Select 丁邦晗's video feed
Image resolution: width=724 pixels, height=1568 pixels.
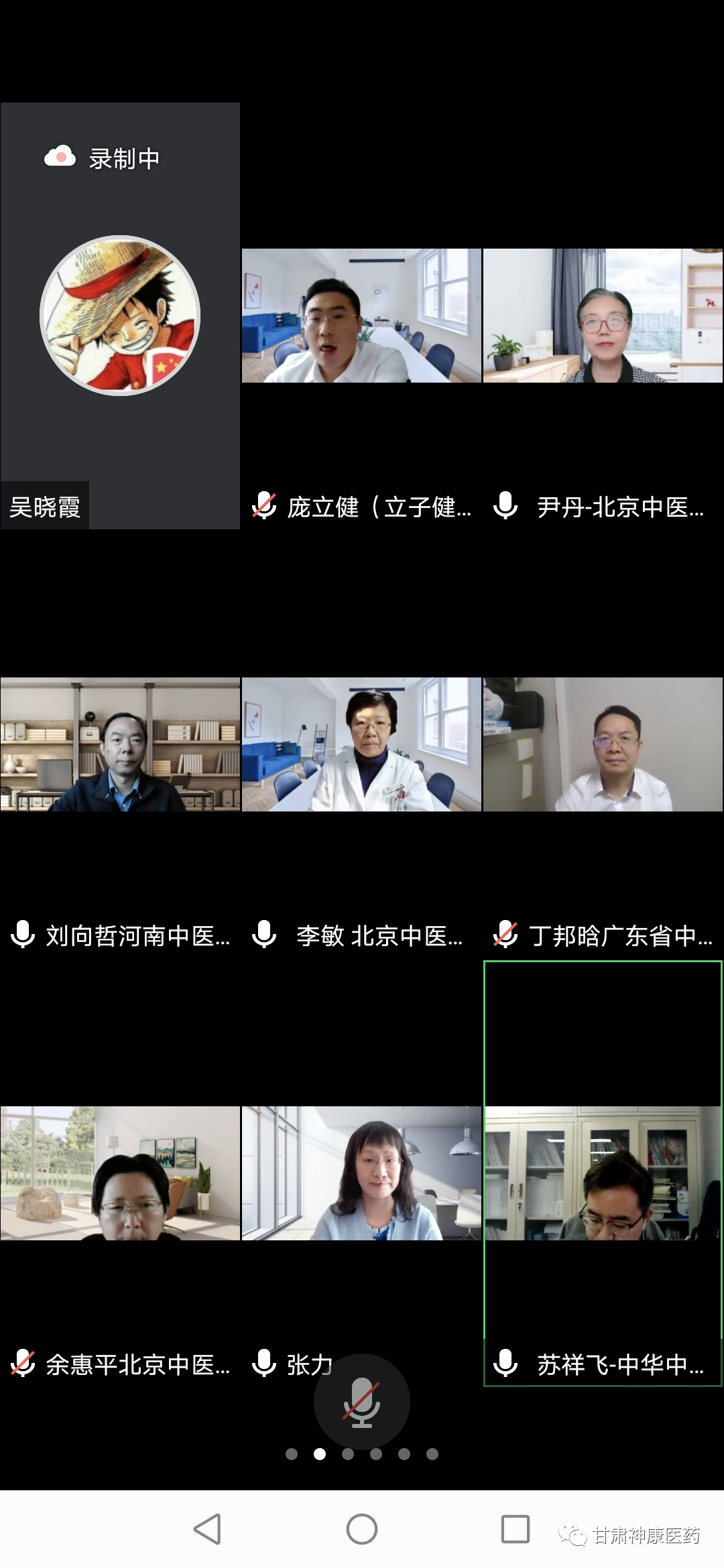point(603,744)
